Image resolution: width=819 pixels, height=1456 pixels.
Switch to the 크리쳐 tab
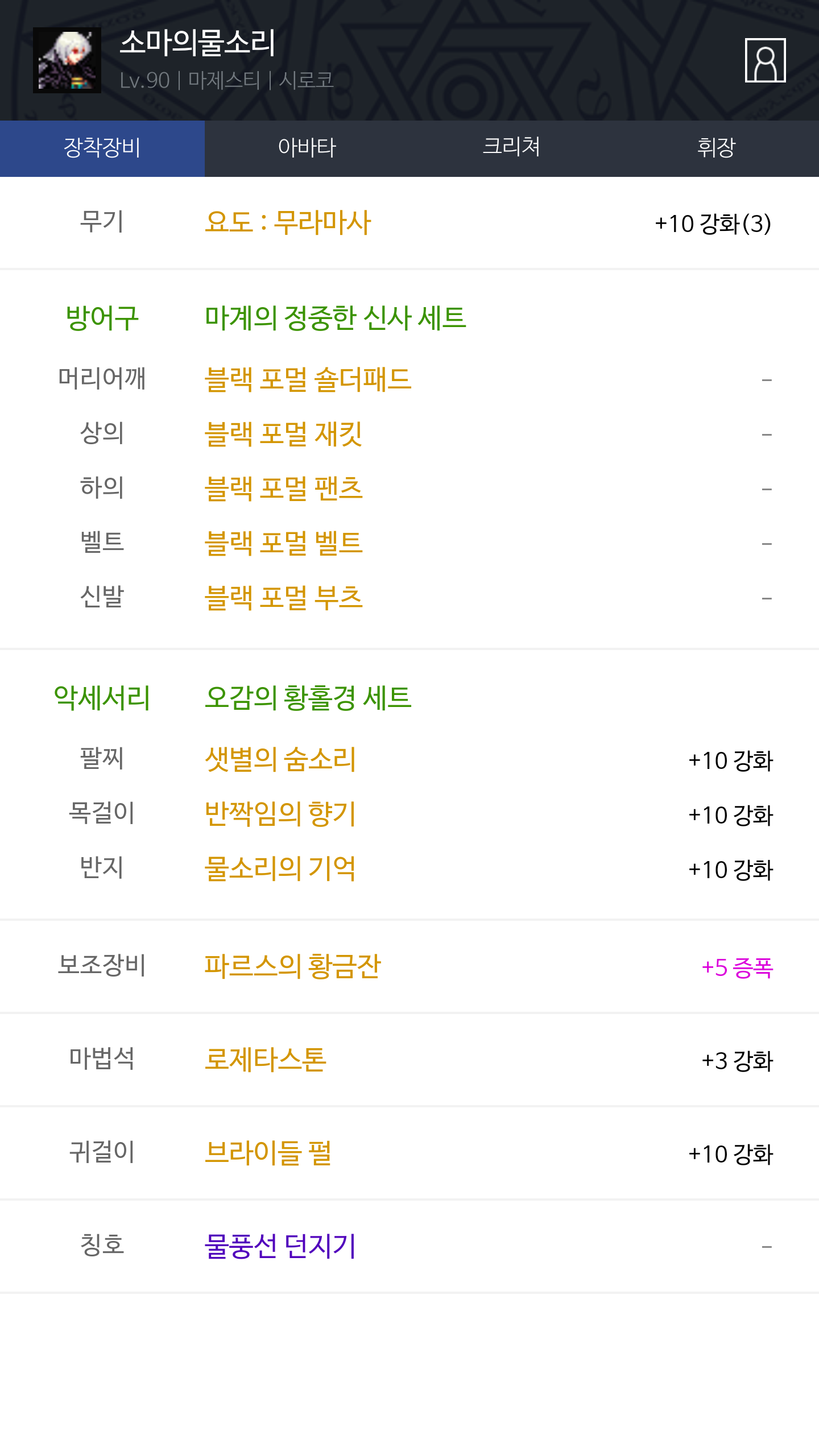pyautogui.click(x=512, y=148)
